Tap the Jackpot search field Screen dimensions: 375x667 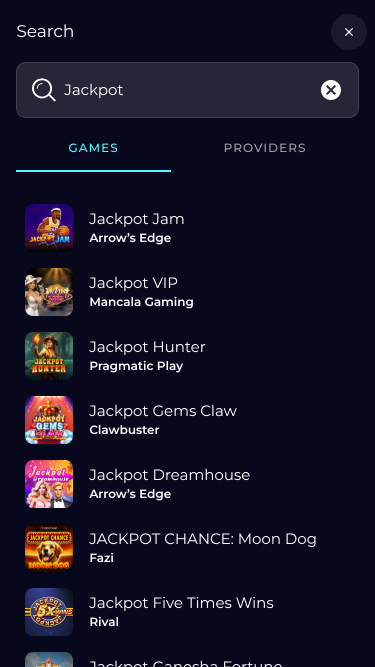[x=188, y=90]
